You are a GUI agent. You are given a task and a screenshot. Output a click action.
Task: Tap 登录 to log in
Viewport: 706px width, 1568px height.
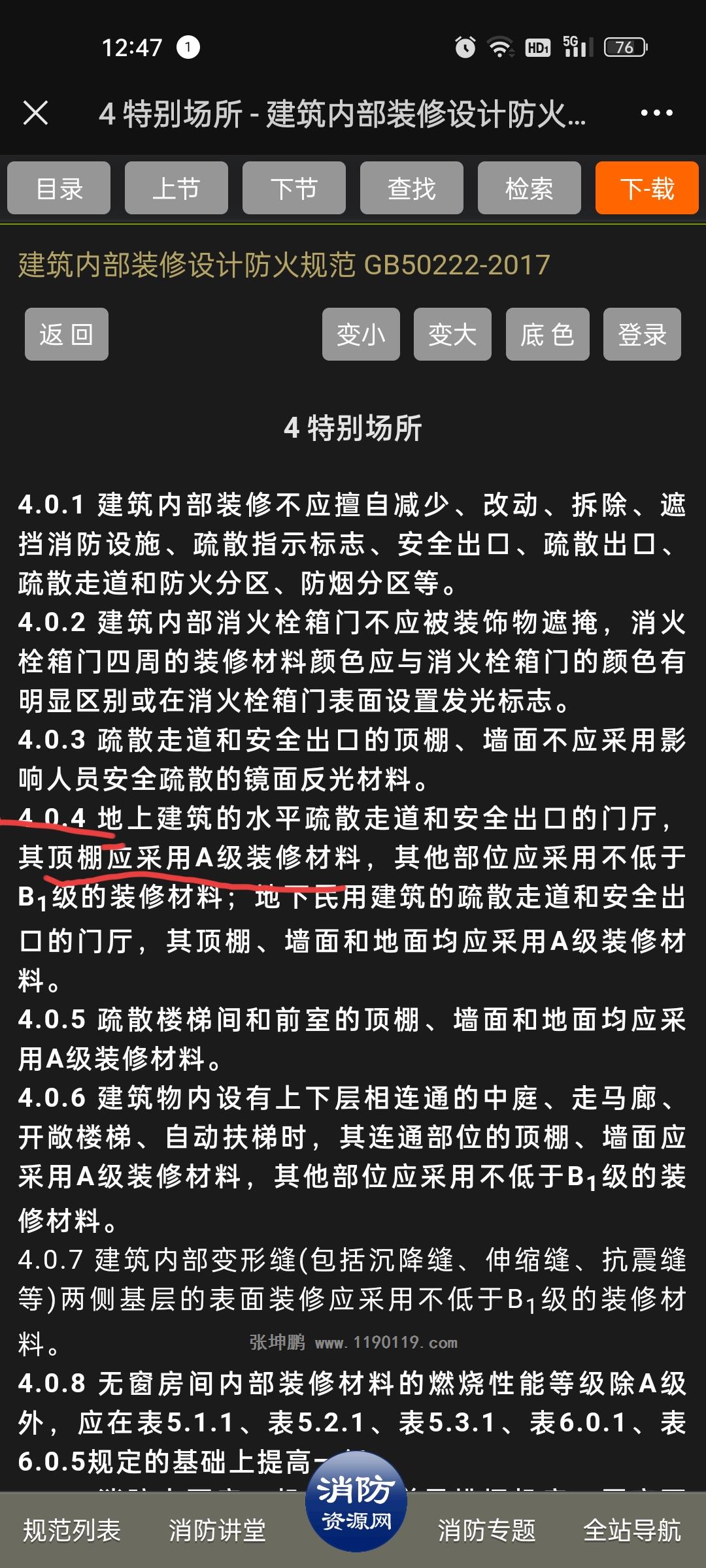pos(642,335)
